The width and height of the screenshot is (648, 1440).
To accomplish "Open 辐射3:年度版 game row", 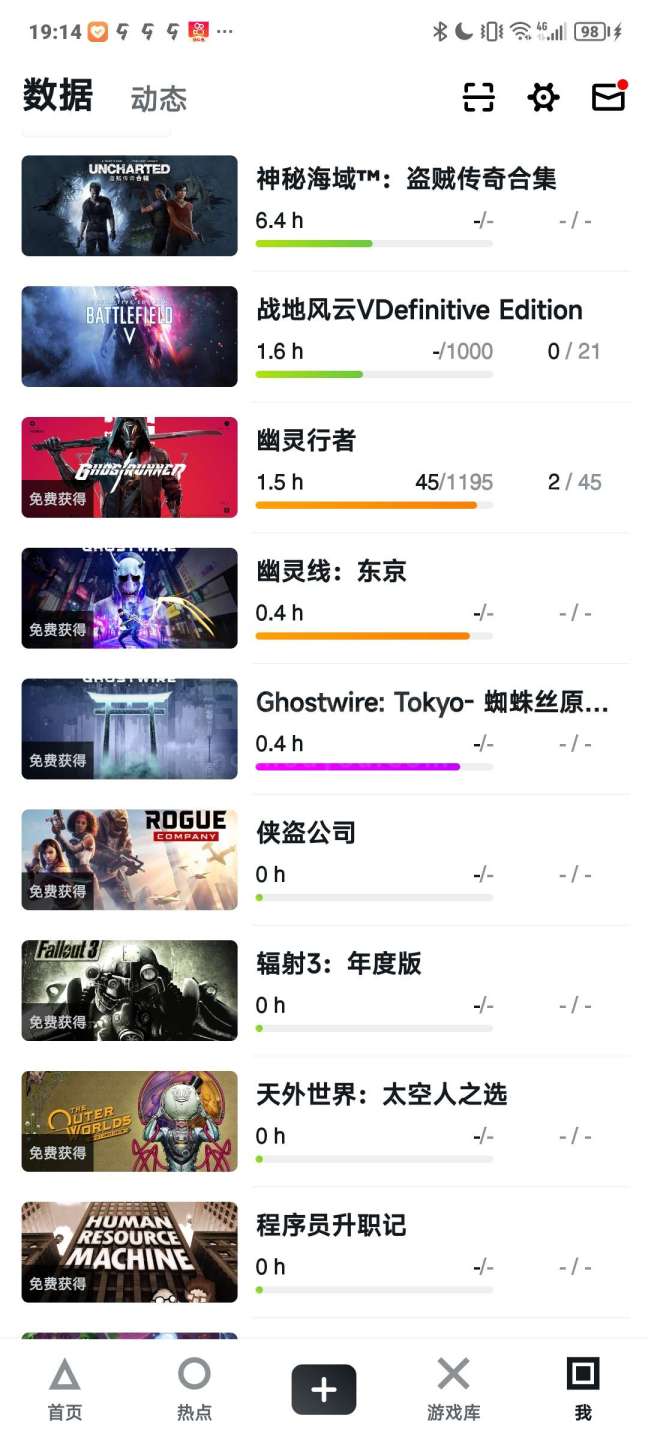I will [x=339, y=964].
